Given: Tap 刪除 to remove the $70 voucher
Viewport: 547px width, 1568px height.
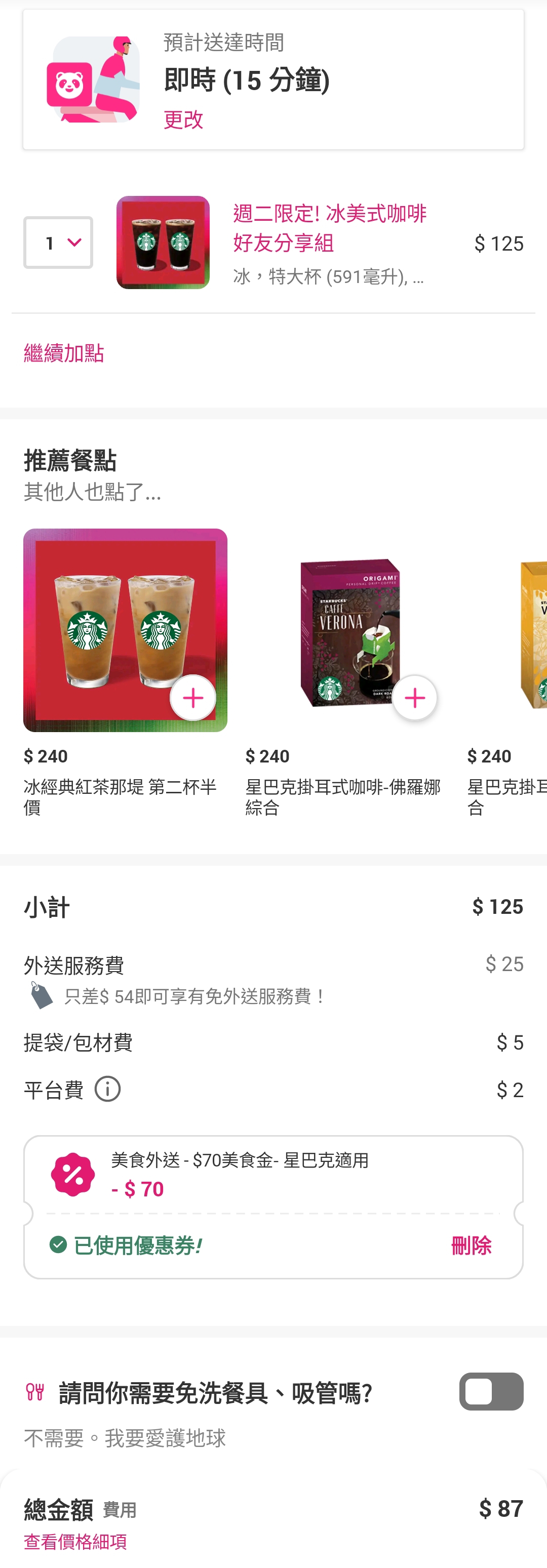Looking at the screenshot, I should [x=471, y=1245].
